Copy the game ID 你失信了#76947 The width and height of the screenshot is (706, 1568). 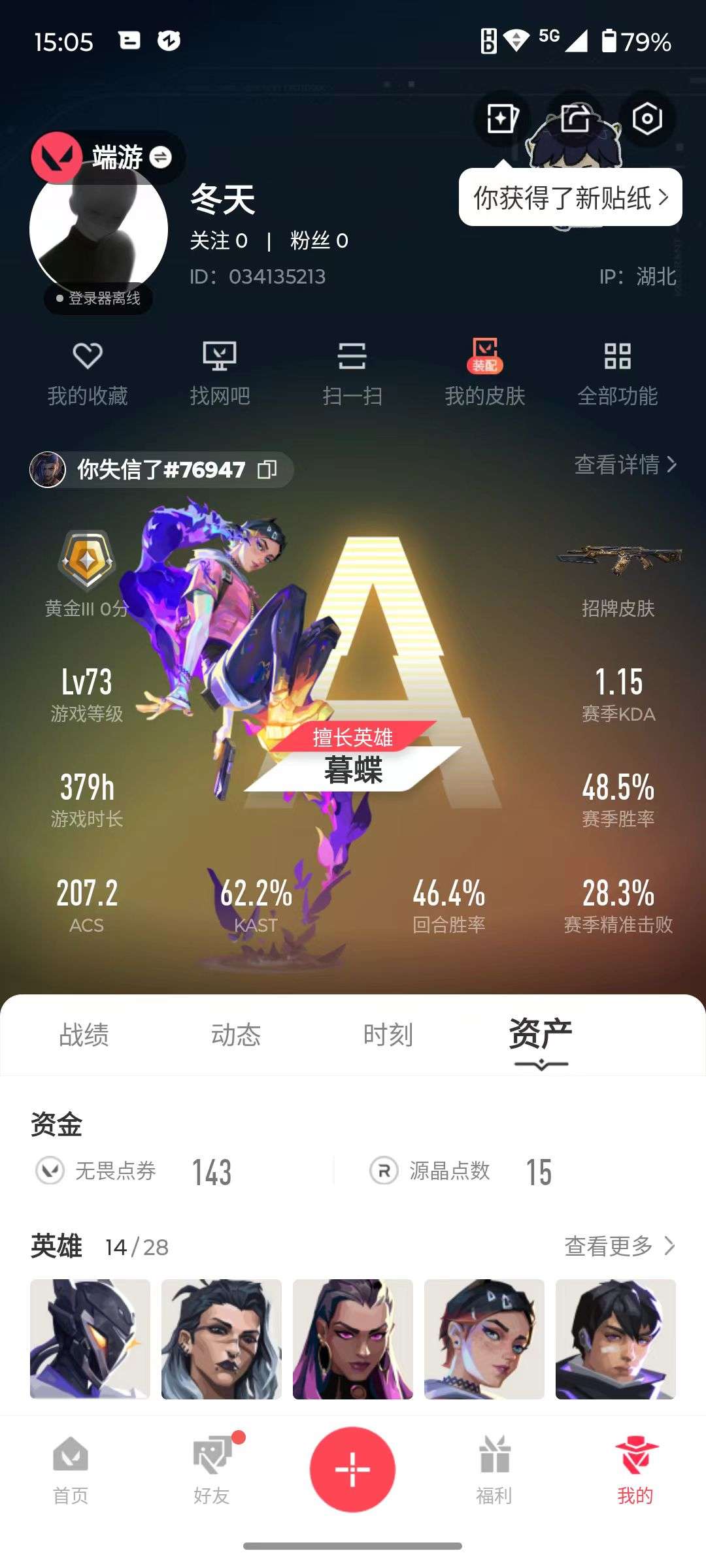(268, 469)
